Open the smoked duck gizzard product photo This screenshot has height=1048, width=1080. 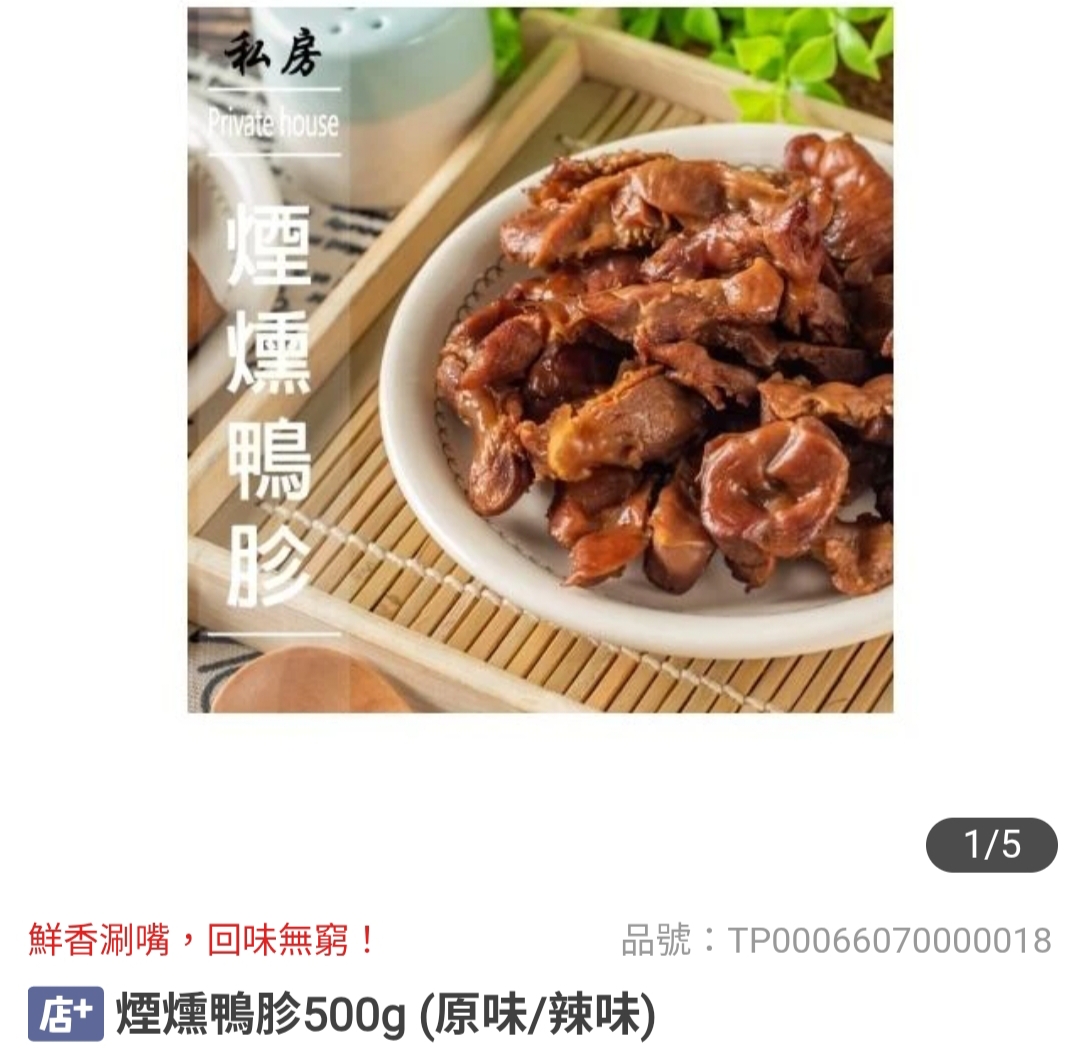click(x=540, y=360)
